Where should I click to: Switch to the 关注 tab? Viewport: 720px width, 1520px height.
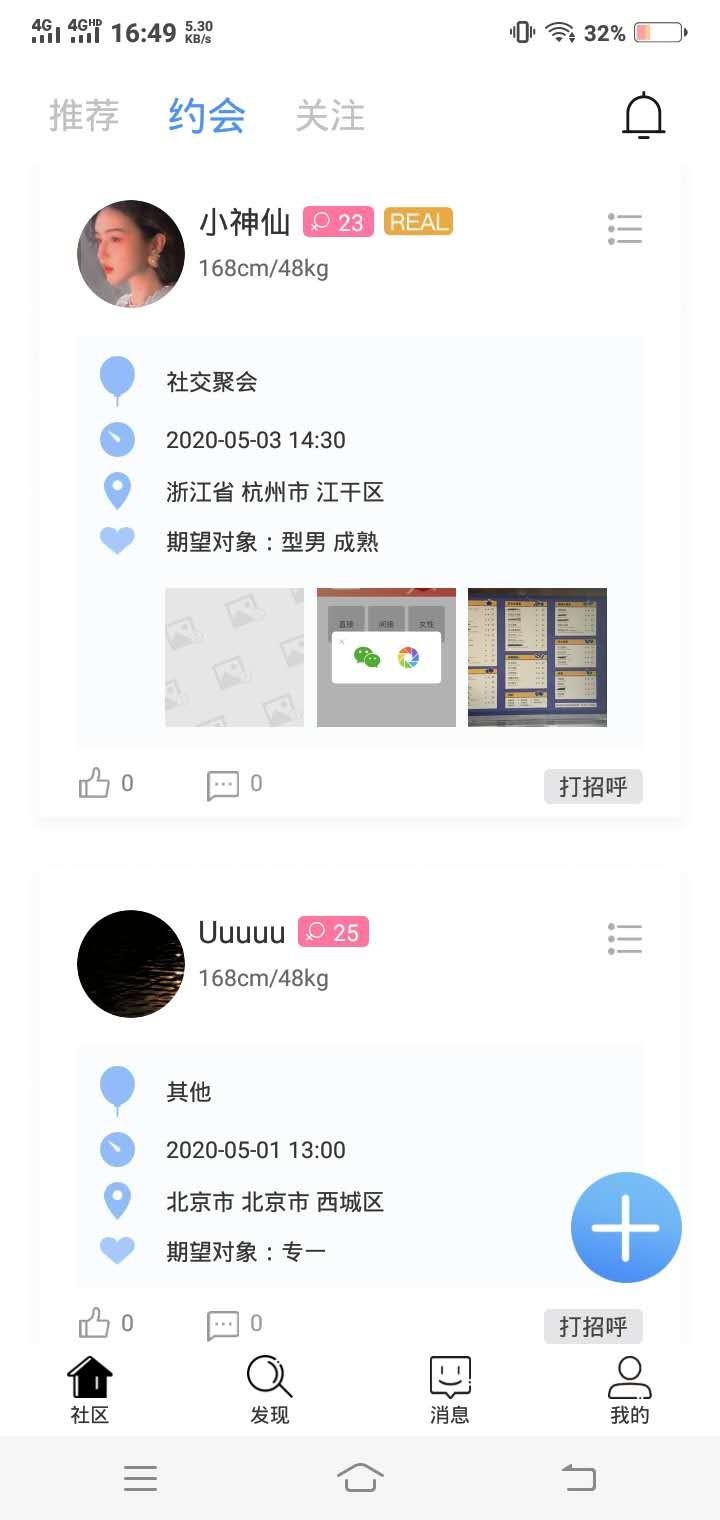click(x=330, y=116)
